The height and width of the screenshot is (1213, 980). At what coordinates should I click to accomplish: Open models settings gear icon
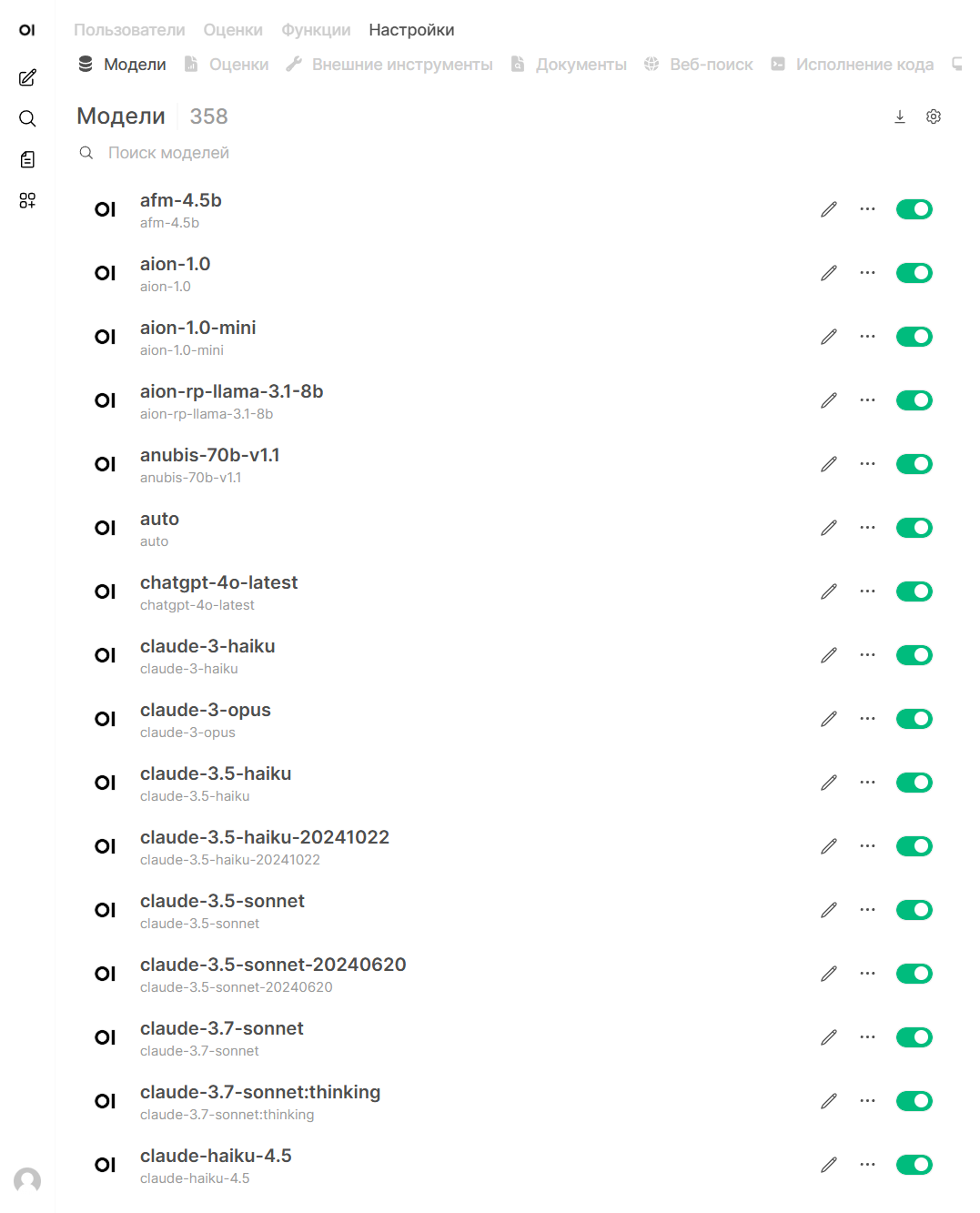coord(934,116)
